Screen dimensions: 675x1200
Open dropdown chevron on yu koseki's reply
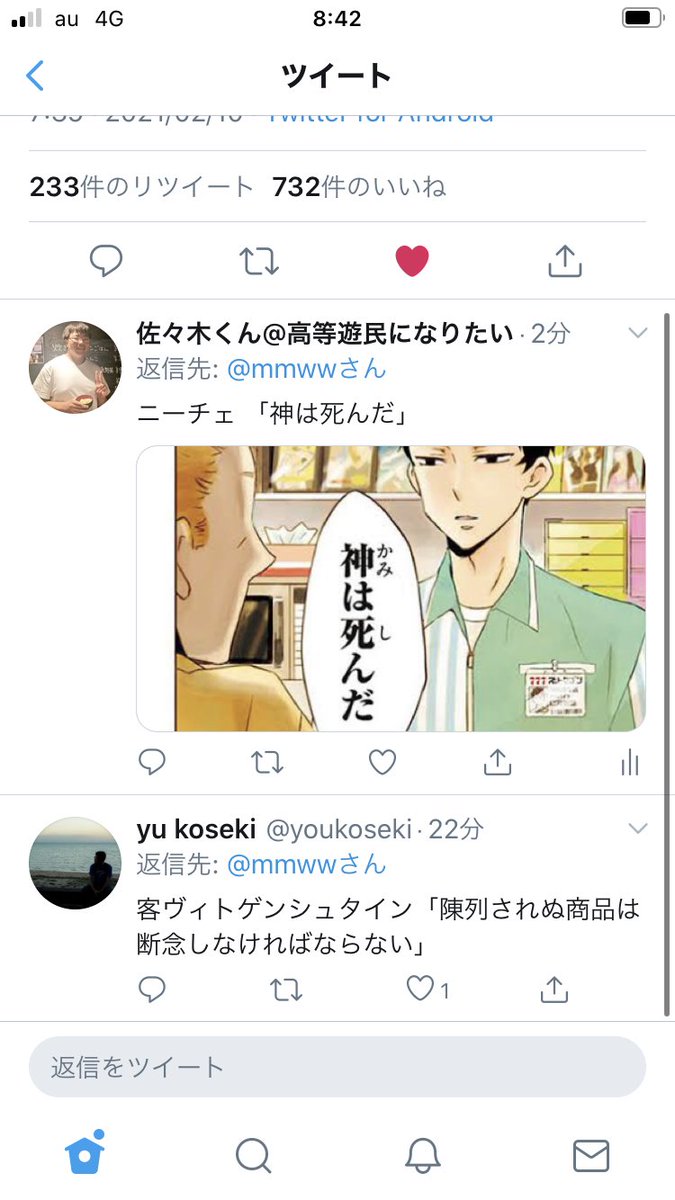coord(637,828)
